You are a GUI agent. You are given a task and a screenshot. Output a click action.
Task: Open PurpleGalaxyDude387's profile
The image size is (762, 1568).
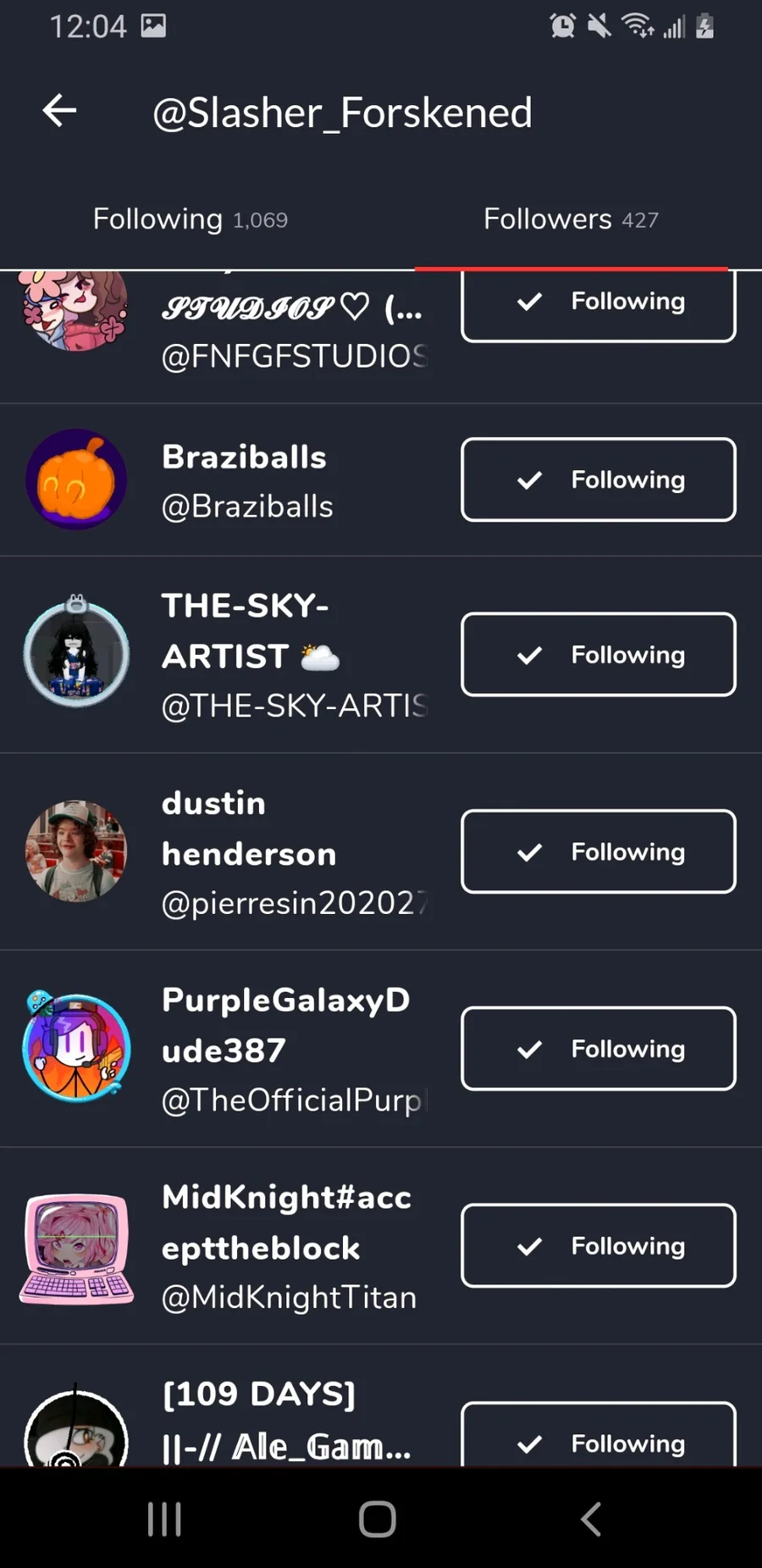284,1049
